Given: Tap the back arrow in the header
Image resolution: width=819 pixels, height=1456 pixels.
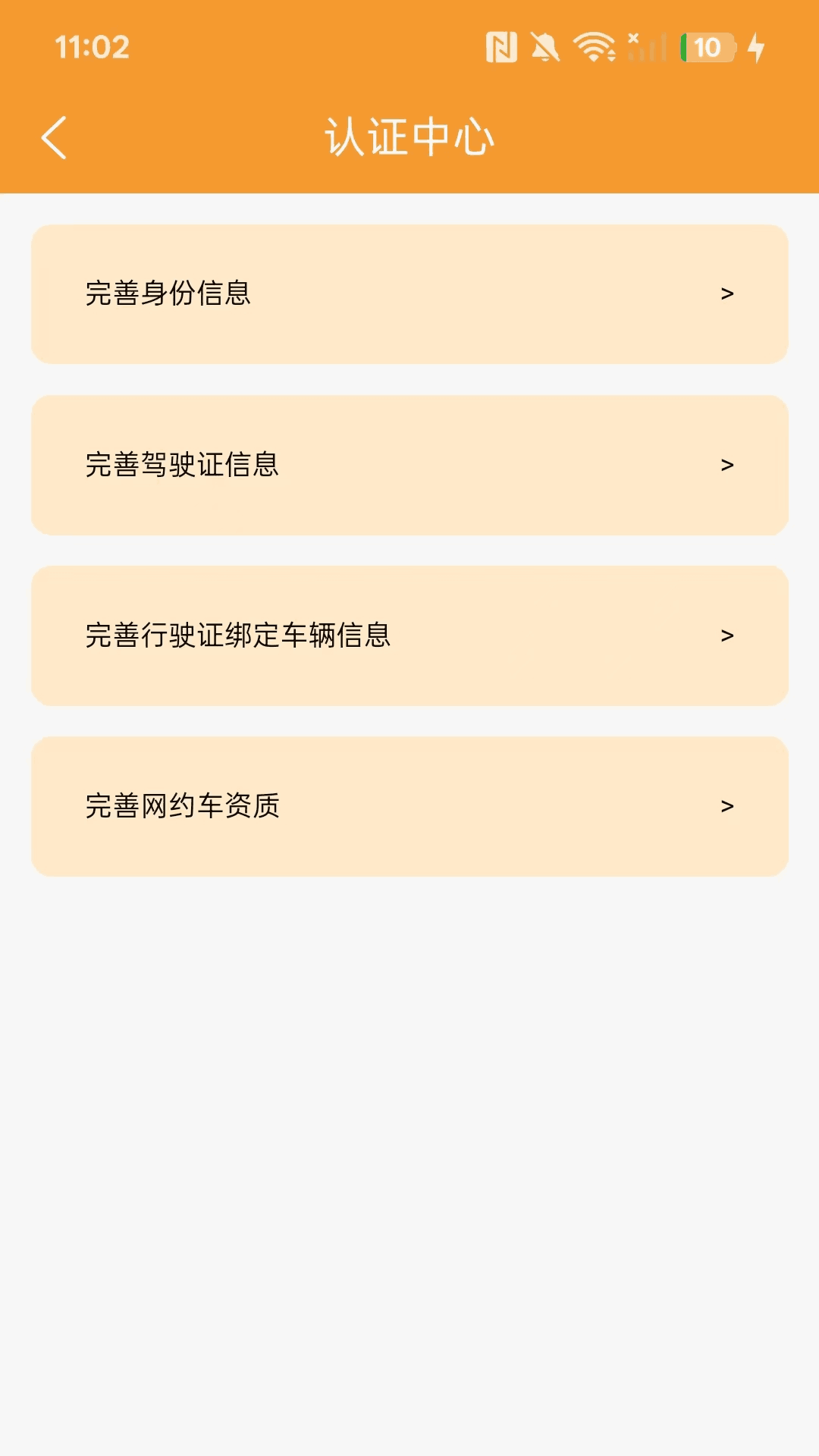Looking at the screenshot, I should [x=54, y=137].
